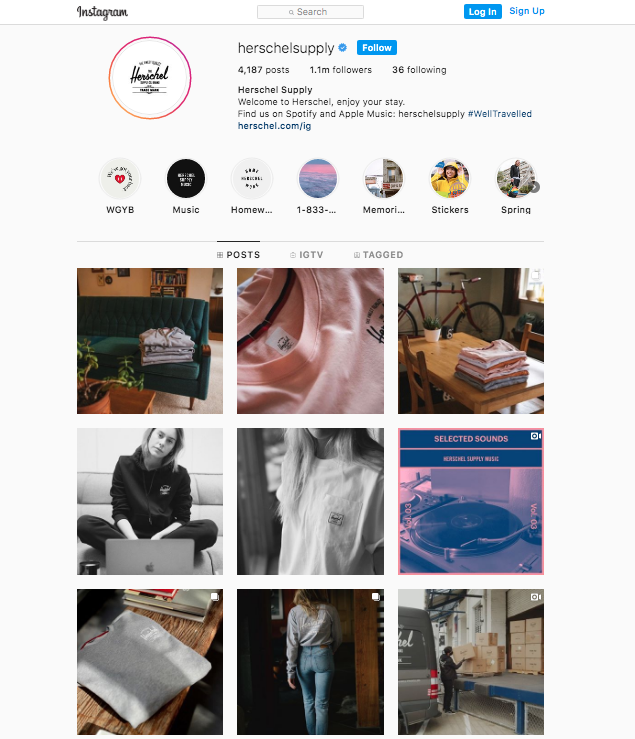
Task: Open the WGYB story highlight
Action: pos(120,180)
